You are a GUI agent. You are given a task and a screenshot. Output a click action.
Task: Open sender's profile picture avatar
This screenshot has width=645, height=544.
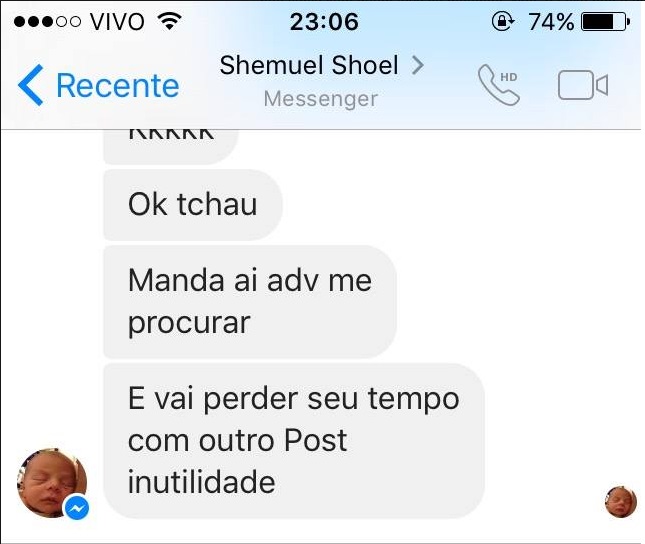(x=52, y=482)
